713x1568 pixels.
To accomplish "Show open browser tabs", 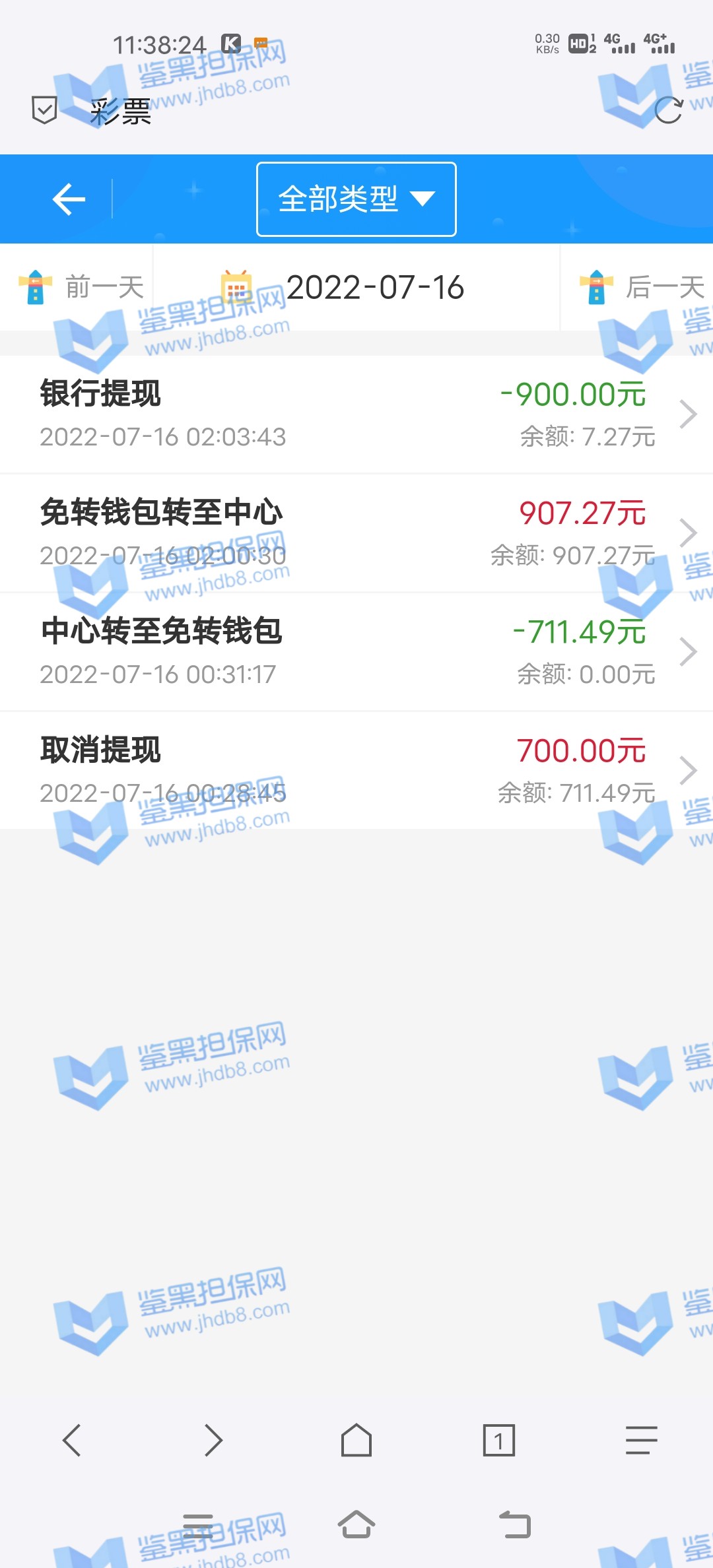I will tap(498, 1440).
